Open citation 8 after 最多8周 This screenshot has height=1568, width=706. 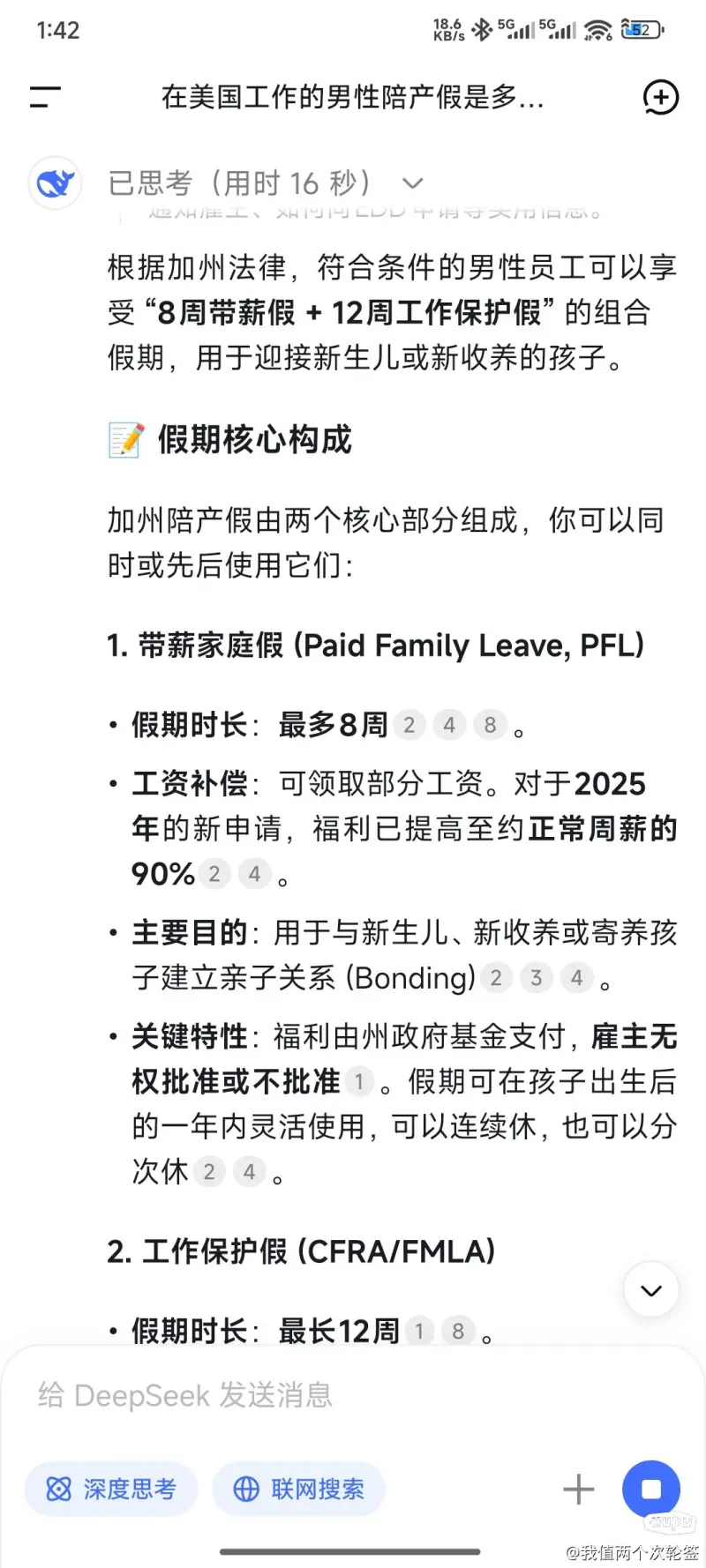(490, 725)
